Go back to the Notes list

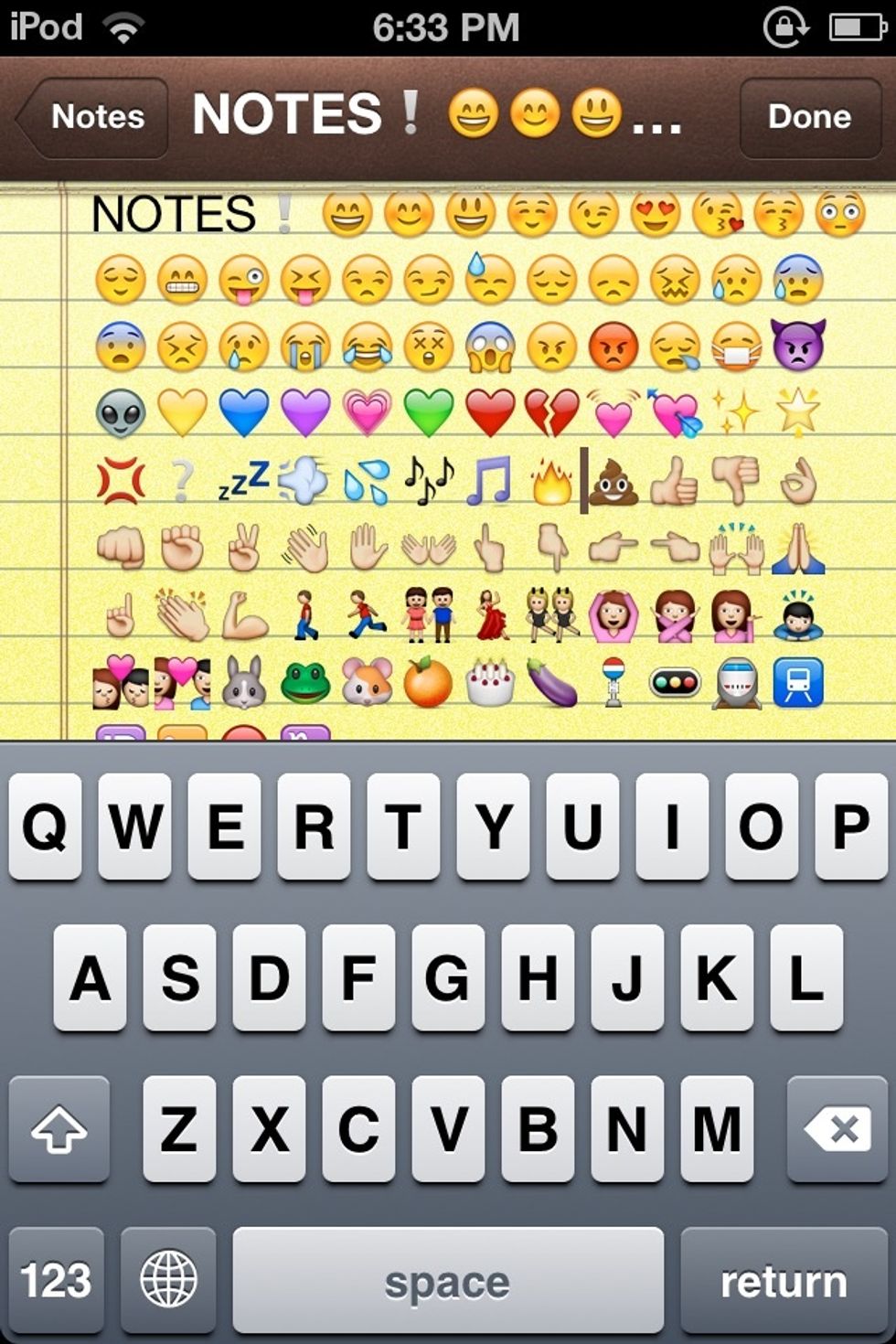93,117
